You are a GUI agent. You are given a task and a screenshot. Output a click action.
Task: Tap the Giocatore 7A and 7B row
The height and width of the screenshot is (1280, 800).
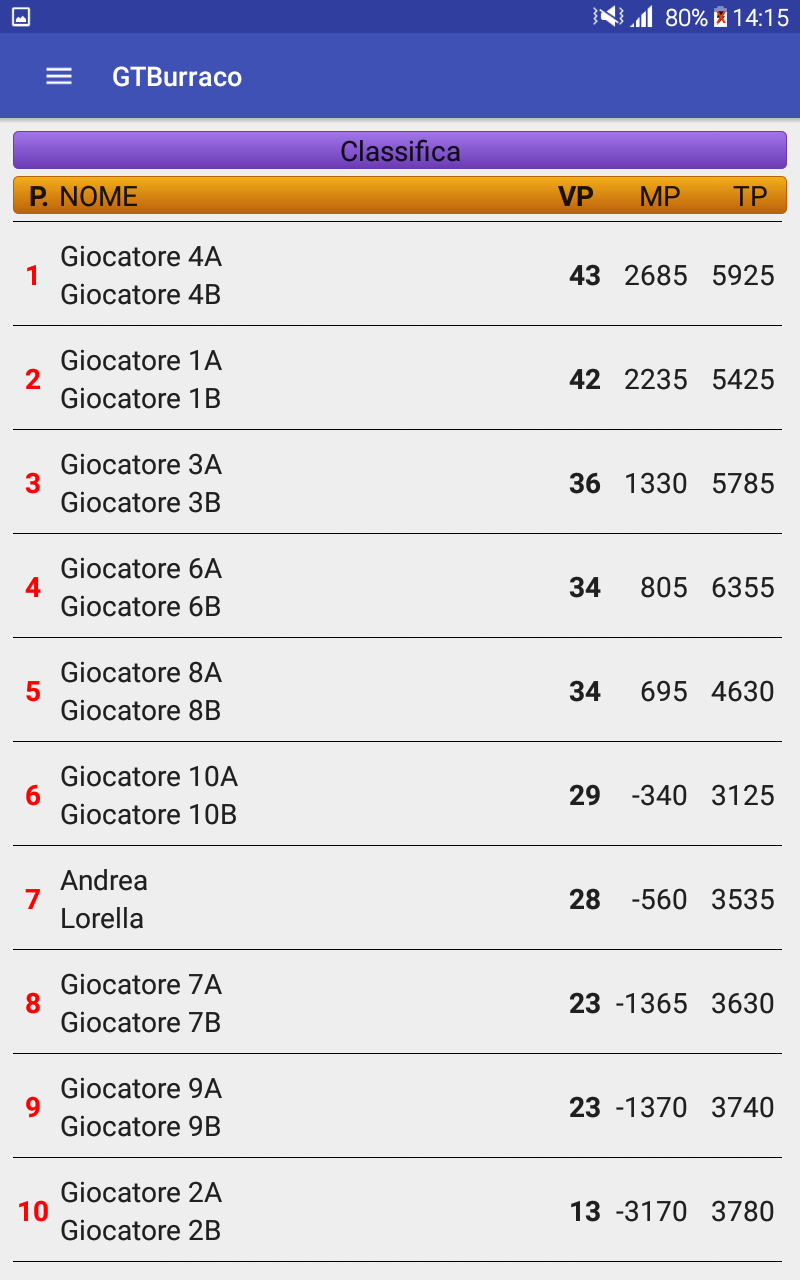pyautogui.click(x=398, y=1002)
